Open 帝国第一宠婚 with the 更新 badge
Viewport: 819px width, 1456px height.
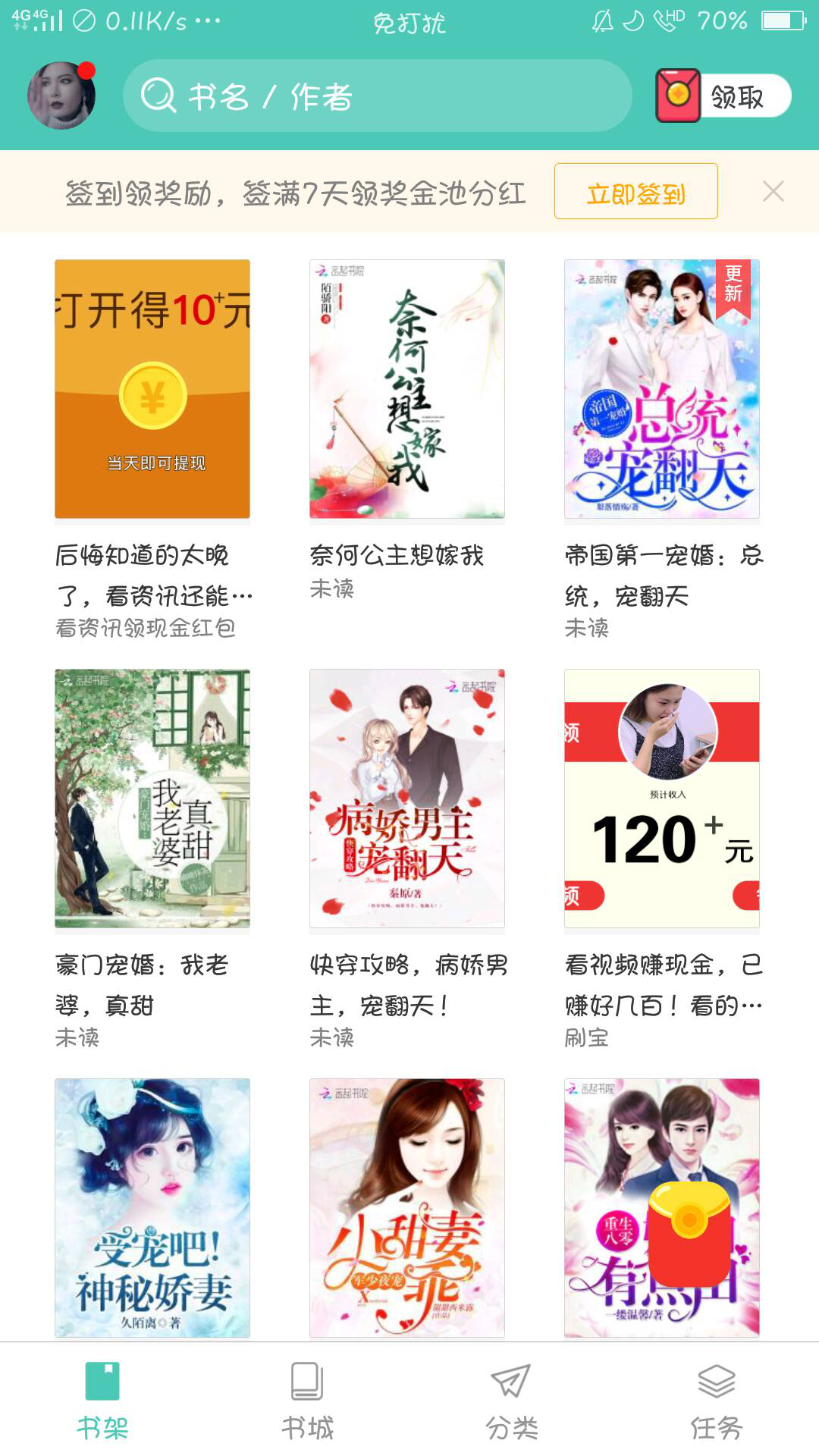point(662,389)
